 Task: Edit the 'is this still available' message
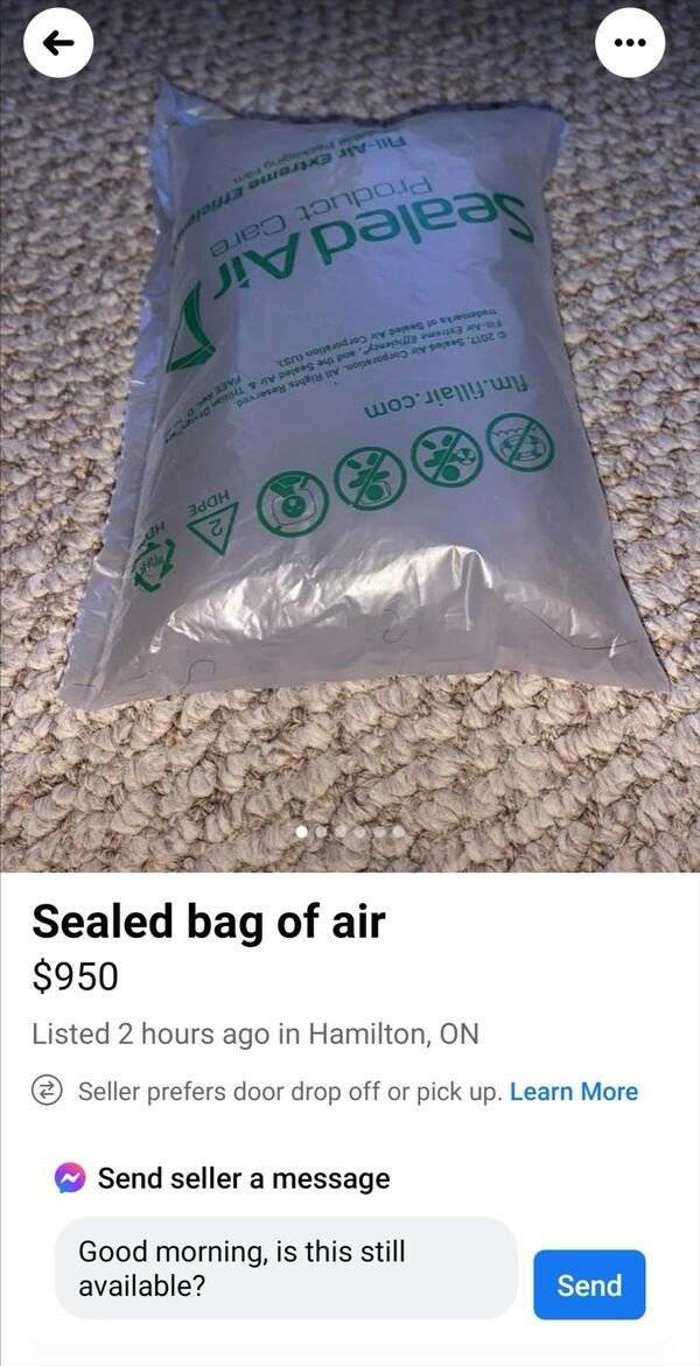[x=285, y=1268]
